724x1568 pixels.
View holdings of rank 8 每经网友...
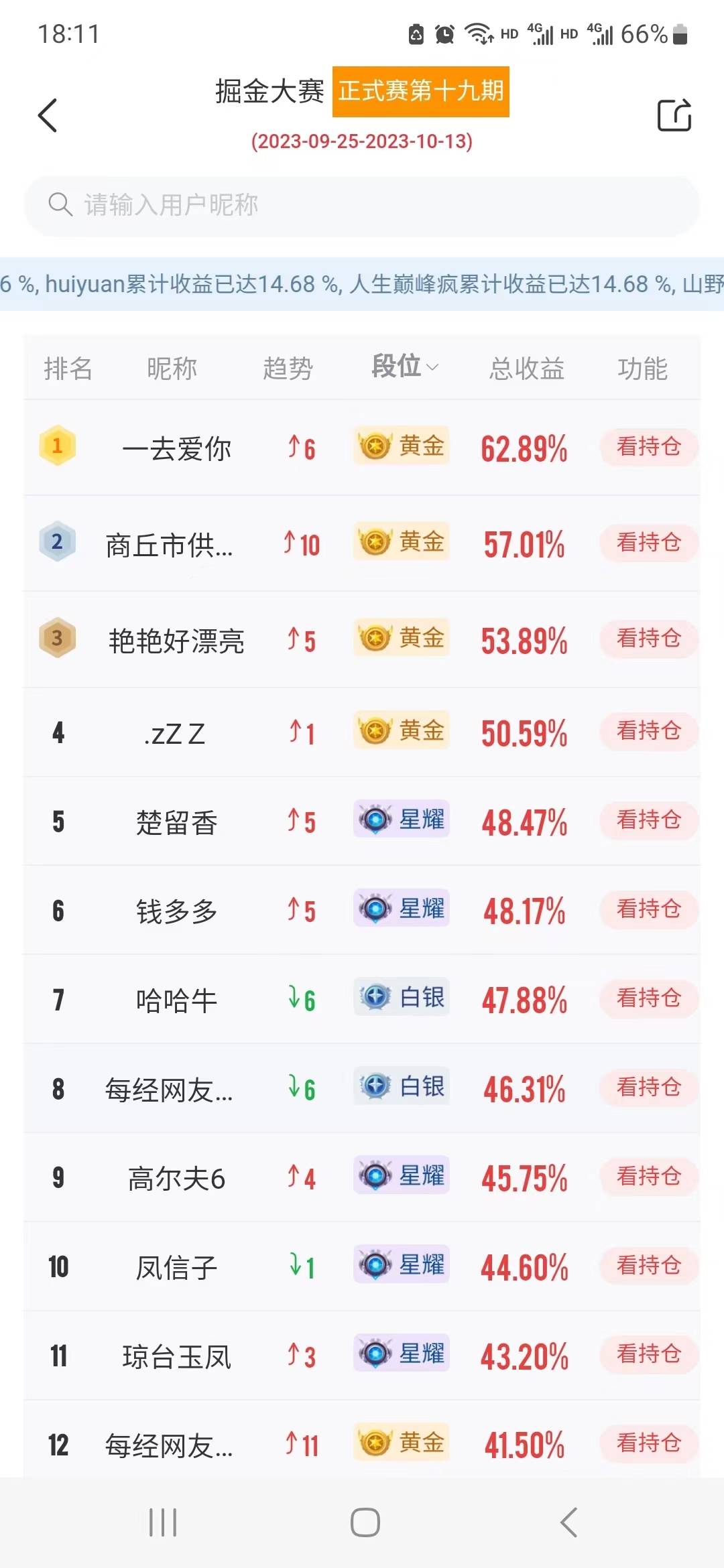(x=648, y=1087)
